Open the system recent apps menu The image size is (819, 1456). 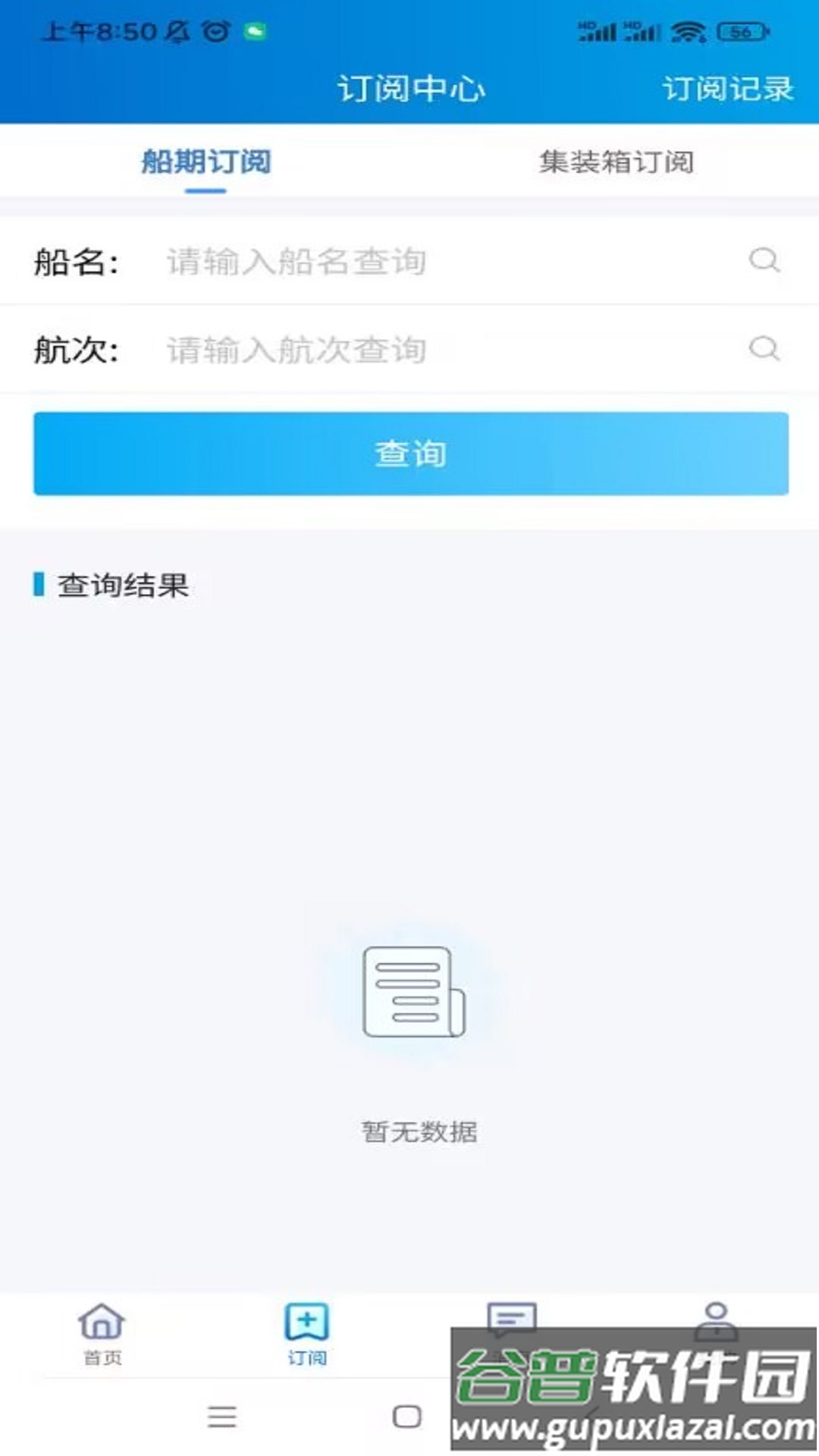(x=221, y=1417)
